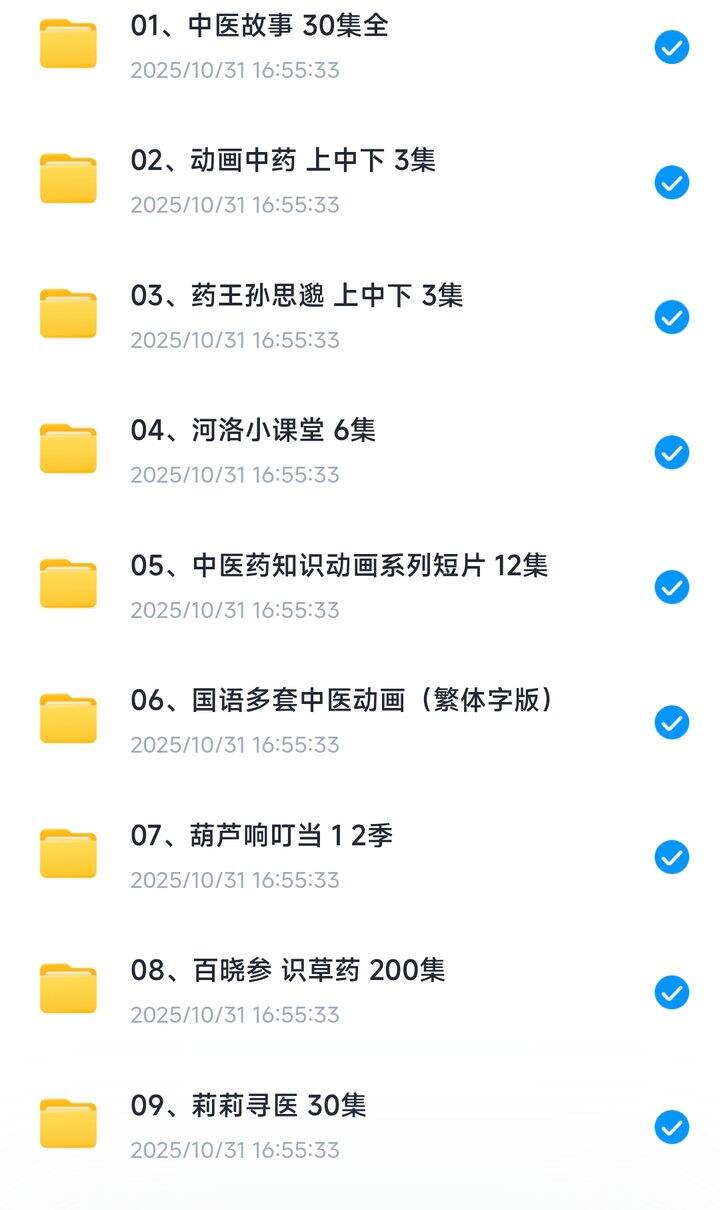Open the 中医药知识动画系列短片 folder icon
This screenshot has height=1210, width=720.
pyautogui.click(x=66, y=585)
